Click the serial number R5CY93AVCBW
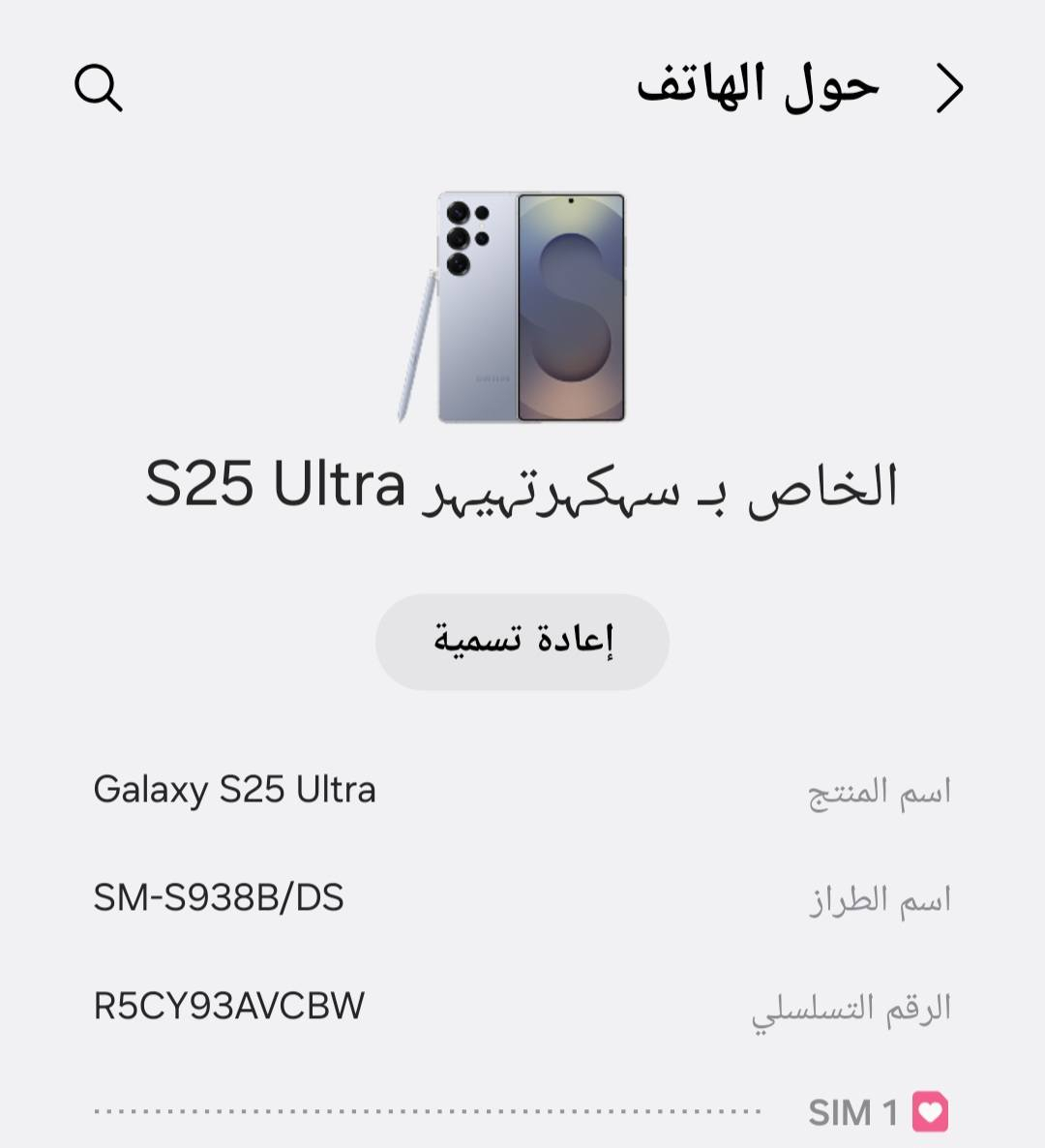 click(227, 1006)
